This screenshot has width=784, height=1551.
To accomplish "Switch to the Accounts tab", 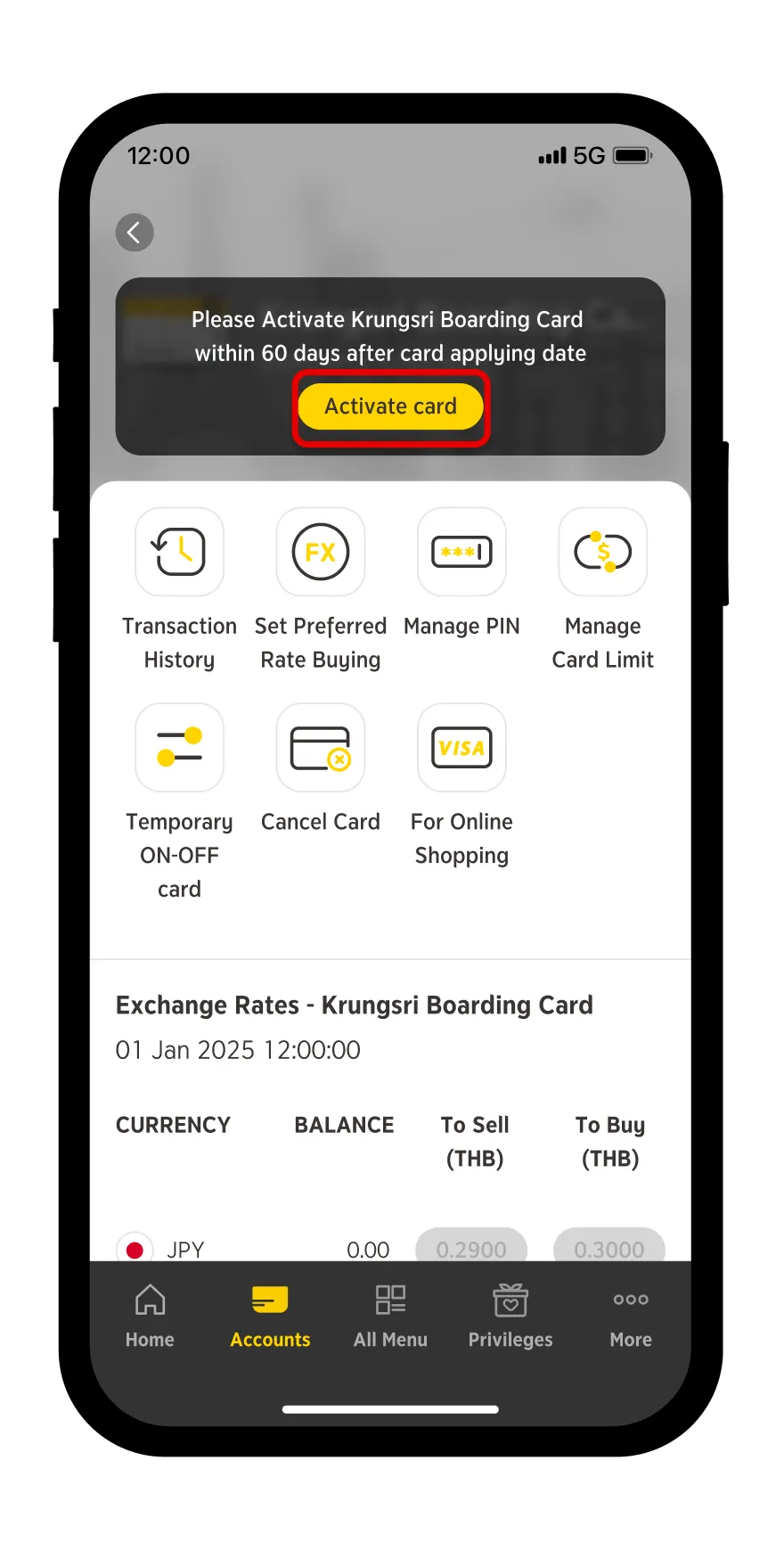I will pos(270,1316).
